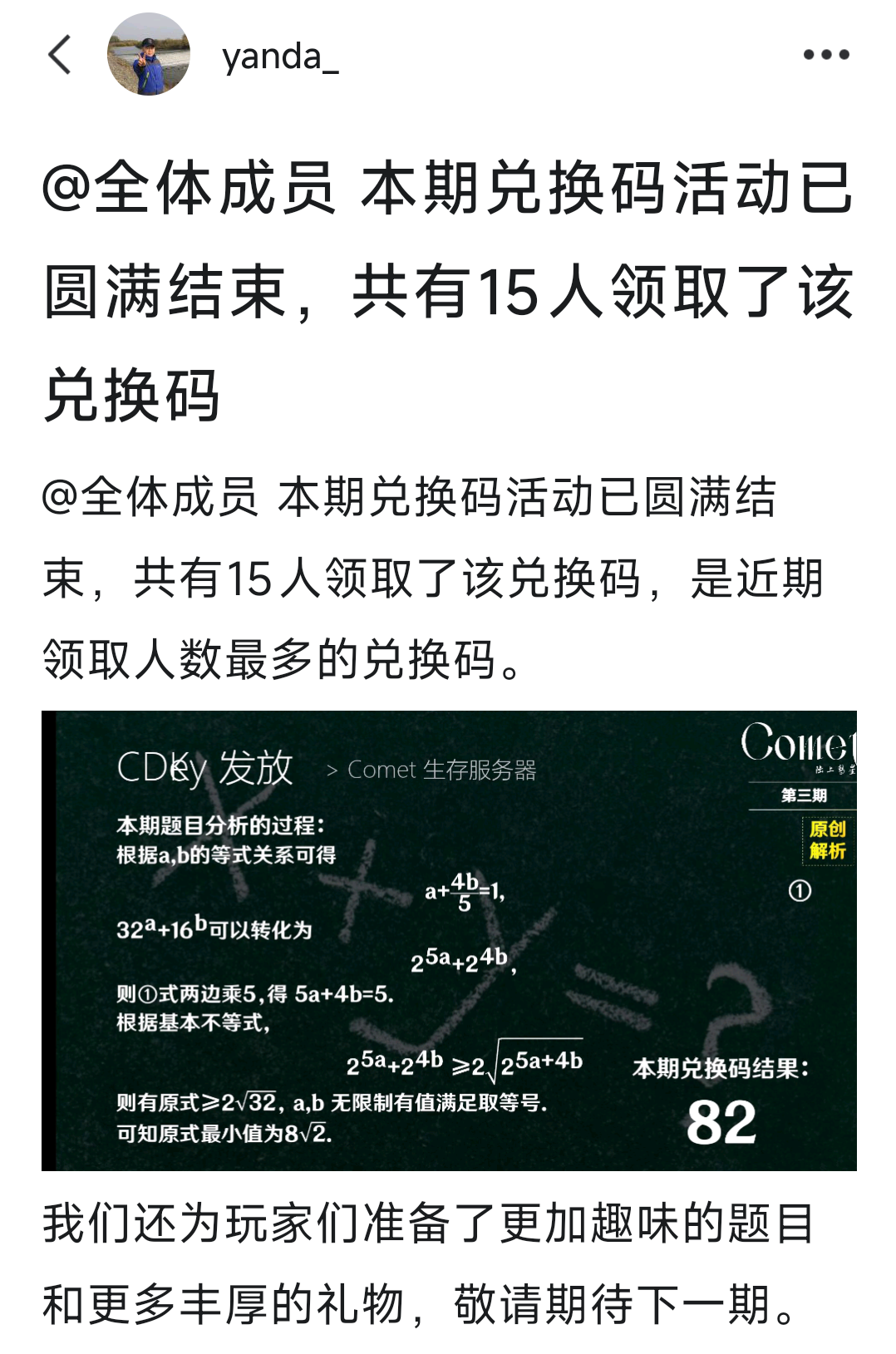The height and width of the screenshot is (1354, 896).
Task: Open yanda_'s profile avatar
Action: [149, 55]
